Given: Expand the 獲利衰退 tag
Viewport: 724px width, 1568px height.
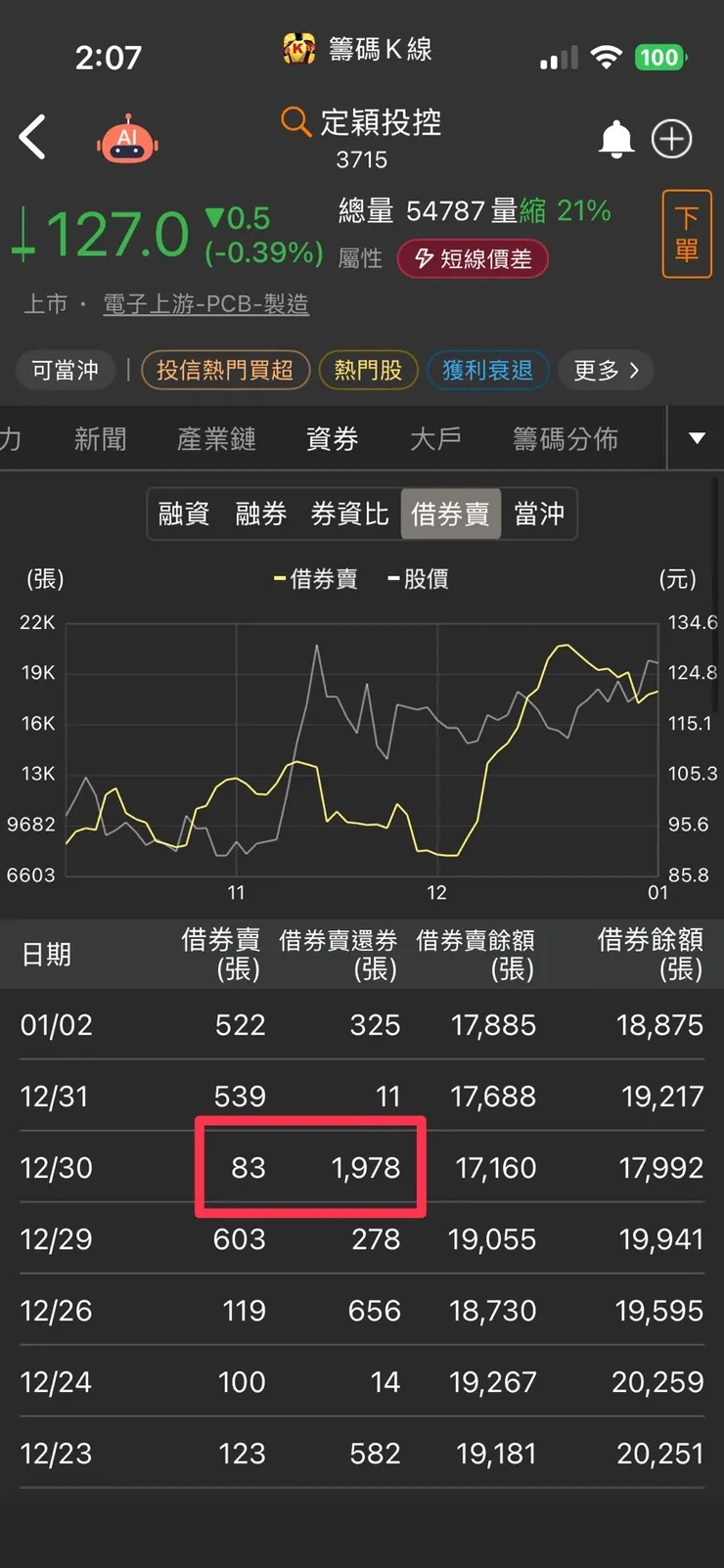Looking at the screenshot, I should (488, 370).
